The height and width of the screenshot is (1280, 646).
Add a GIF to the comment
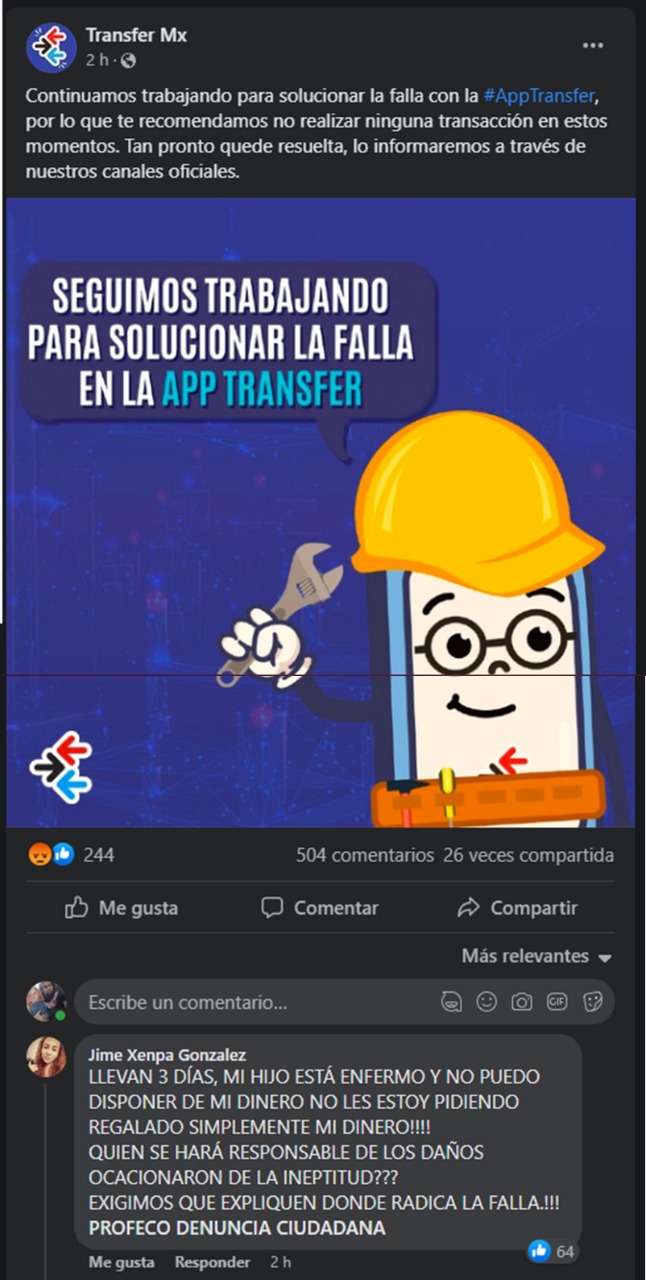point(556,1002)
